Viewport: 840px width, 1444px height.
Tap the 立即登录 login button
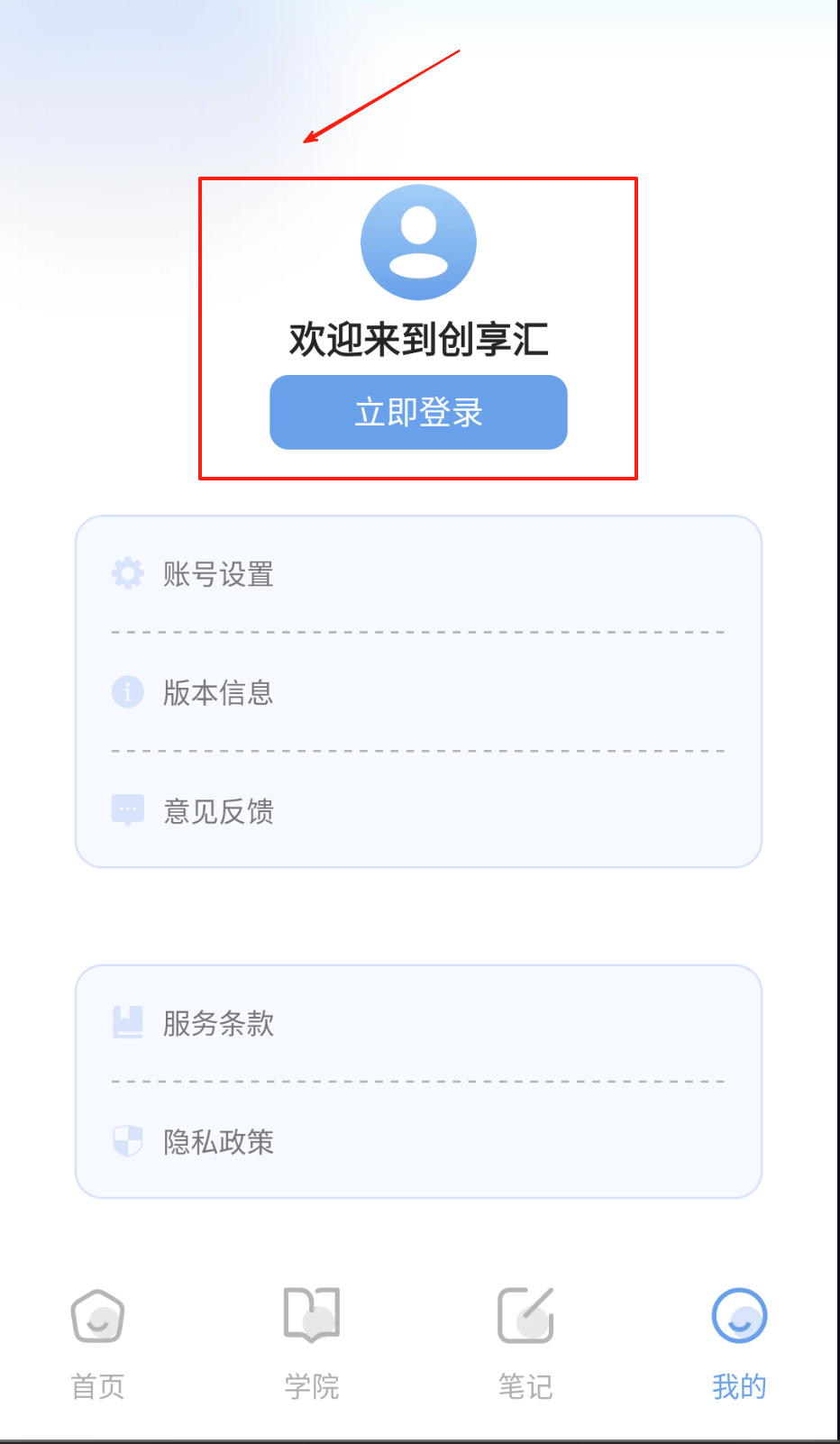click(x=418, y=412)
